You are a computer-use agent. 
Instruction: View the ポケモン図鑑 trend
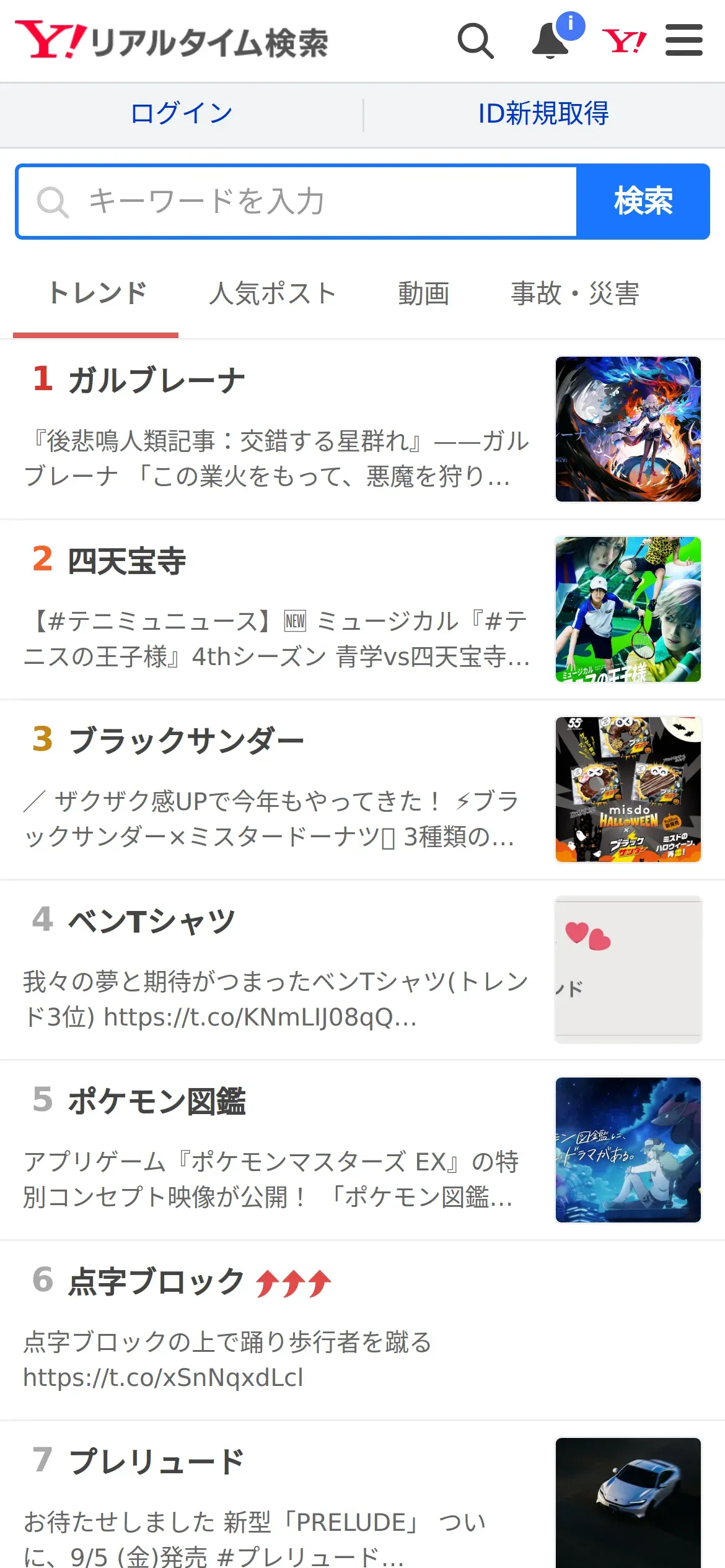[157, 1102]
